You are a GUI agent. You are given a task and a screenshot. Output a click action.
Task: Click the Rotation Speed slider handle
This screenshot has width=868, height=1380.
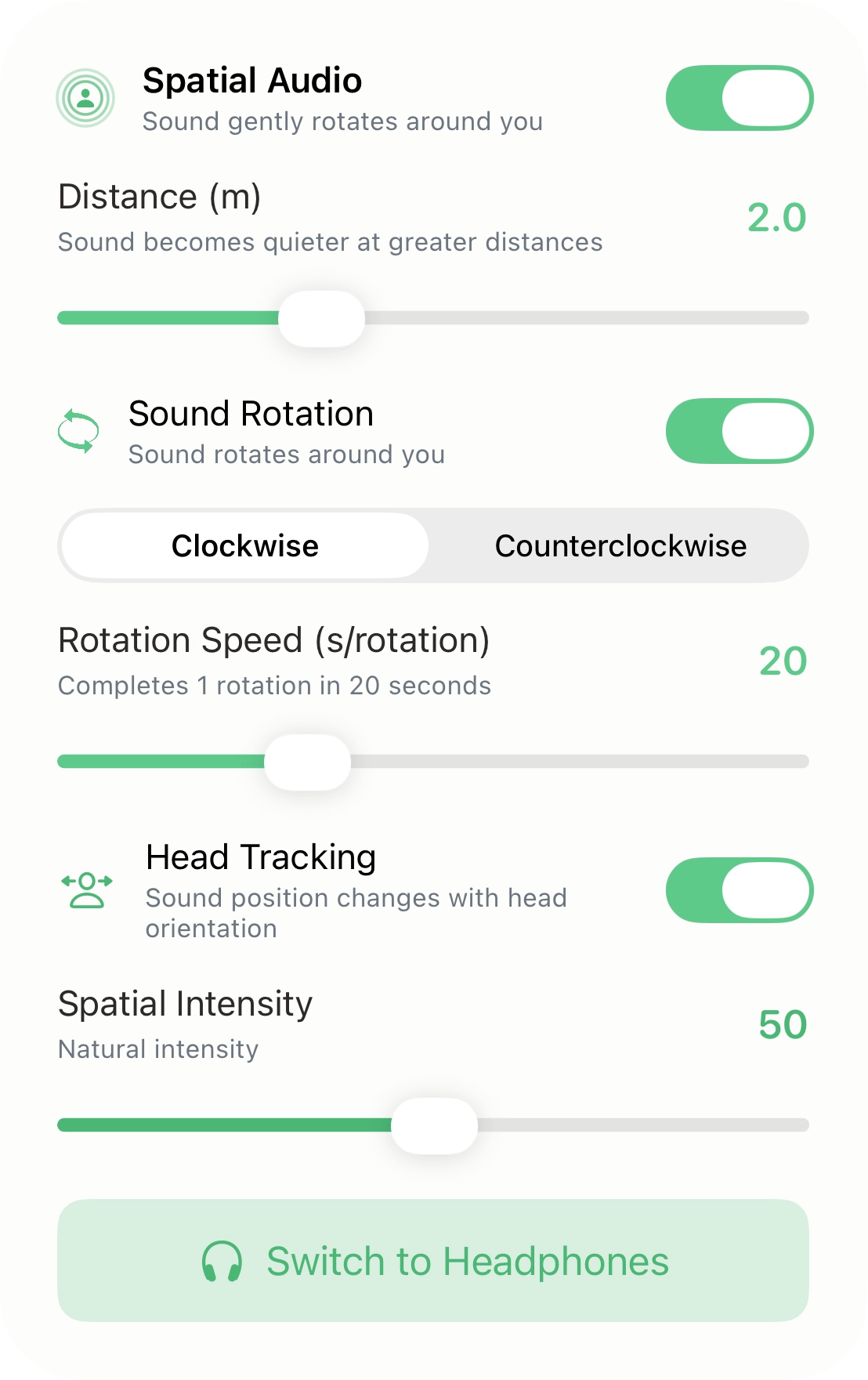pos(309,761)
